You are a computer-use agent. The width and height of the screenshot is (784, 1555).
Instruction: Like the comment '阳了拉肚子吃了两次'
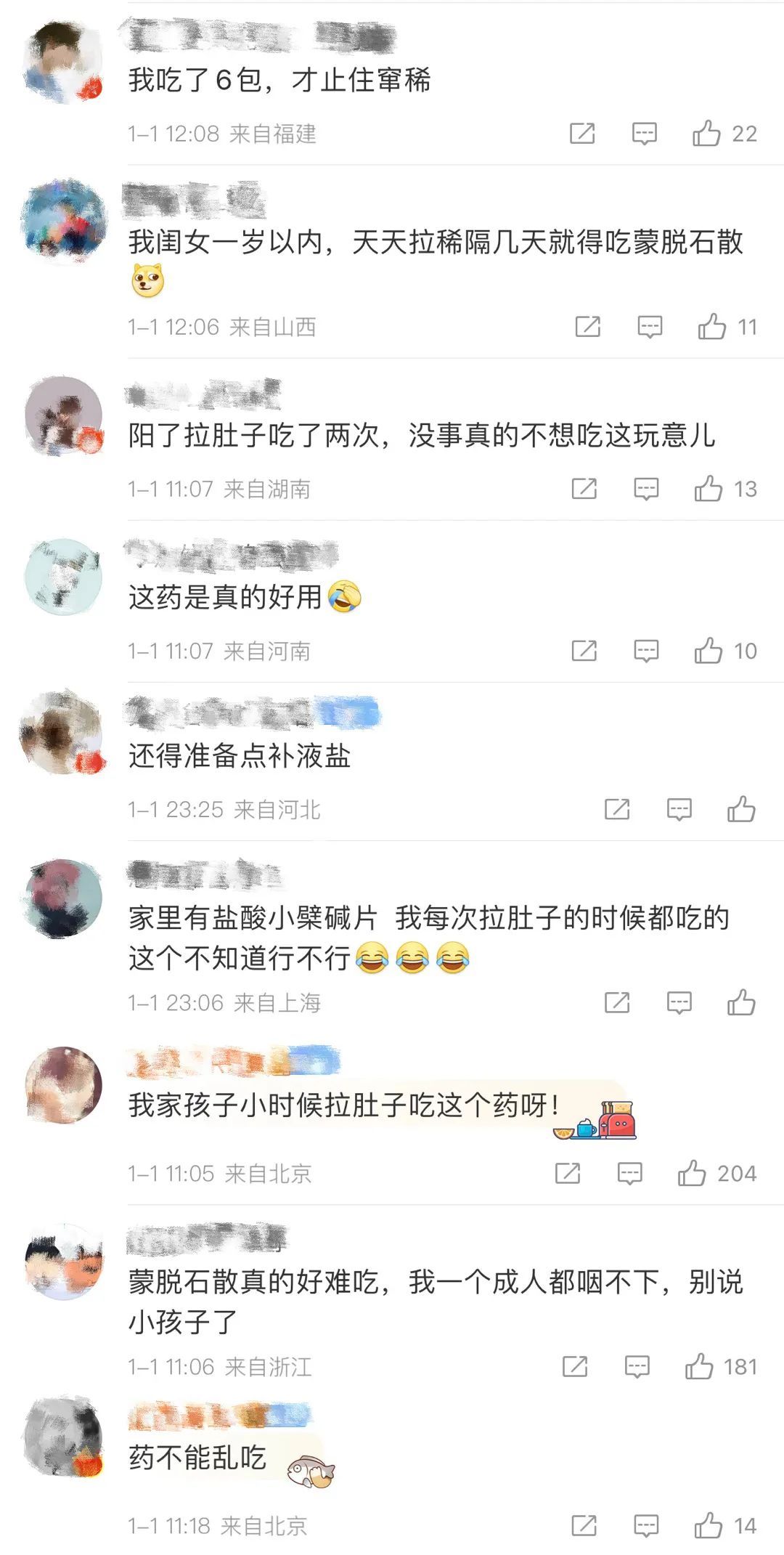[709, 489]
